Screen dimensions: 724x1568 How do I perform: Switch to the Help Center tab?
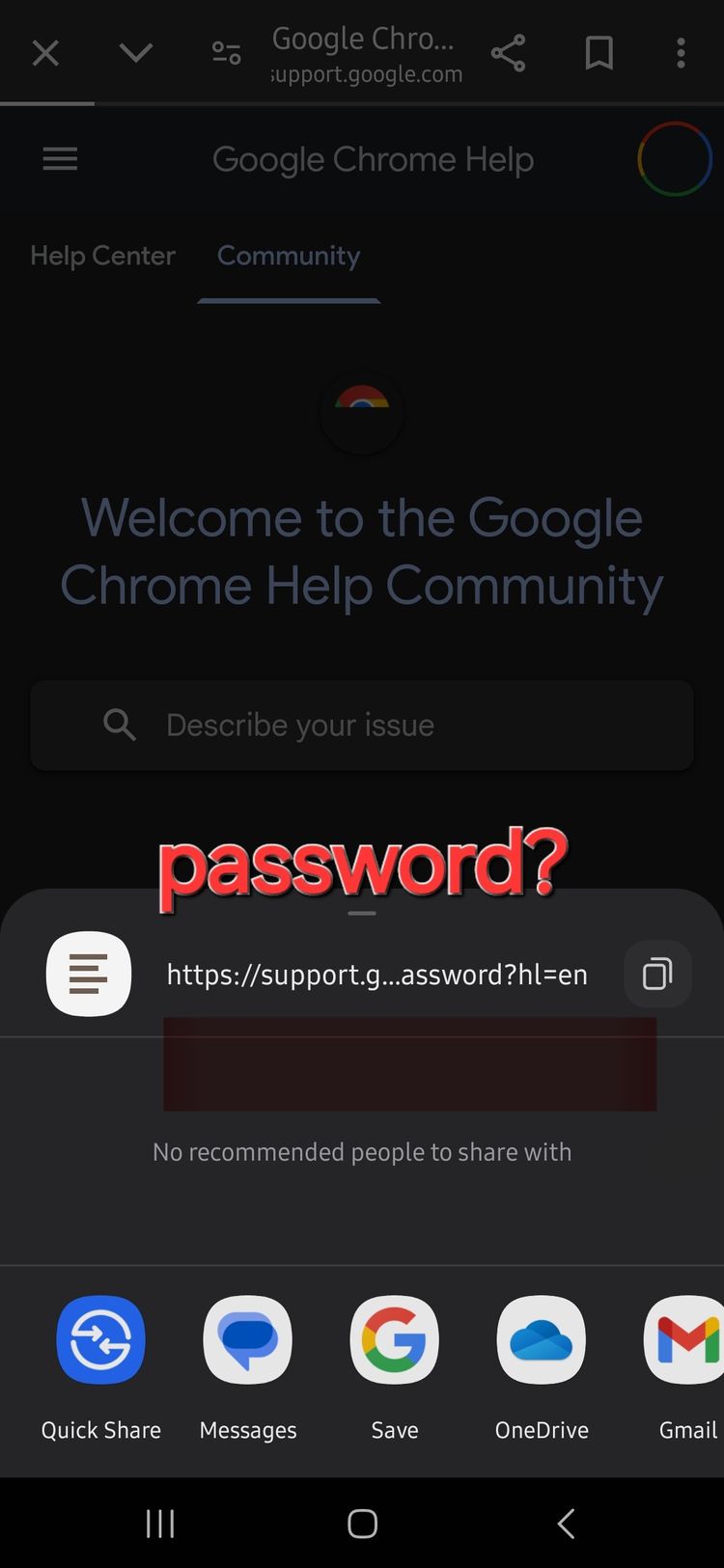(x=102, y=256)
